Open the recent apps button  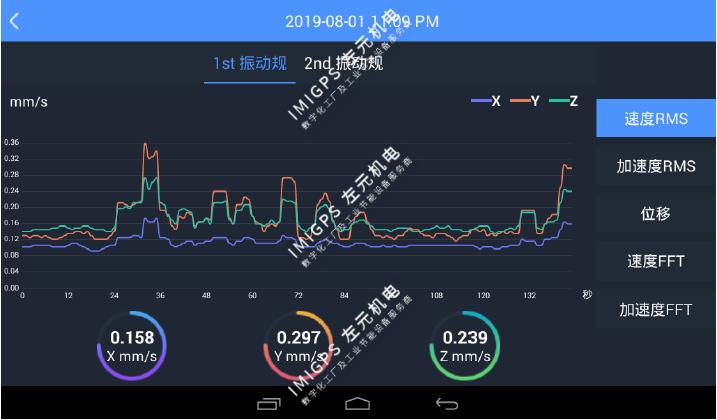click(x=270, y=403)
